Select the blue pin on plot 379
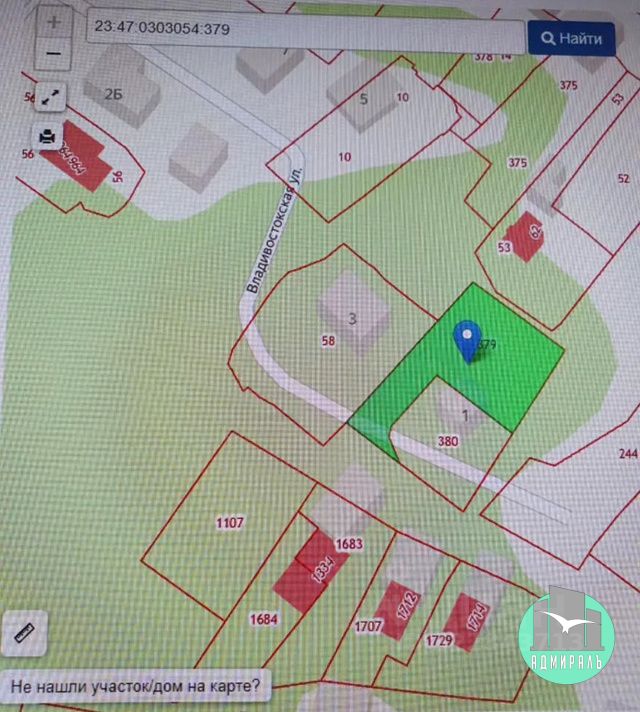Viewport: 640px width, 712px height. 467,339
